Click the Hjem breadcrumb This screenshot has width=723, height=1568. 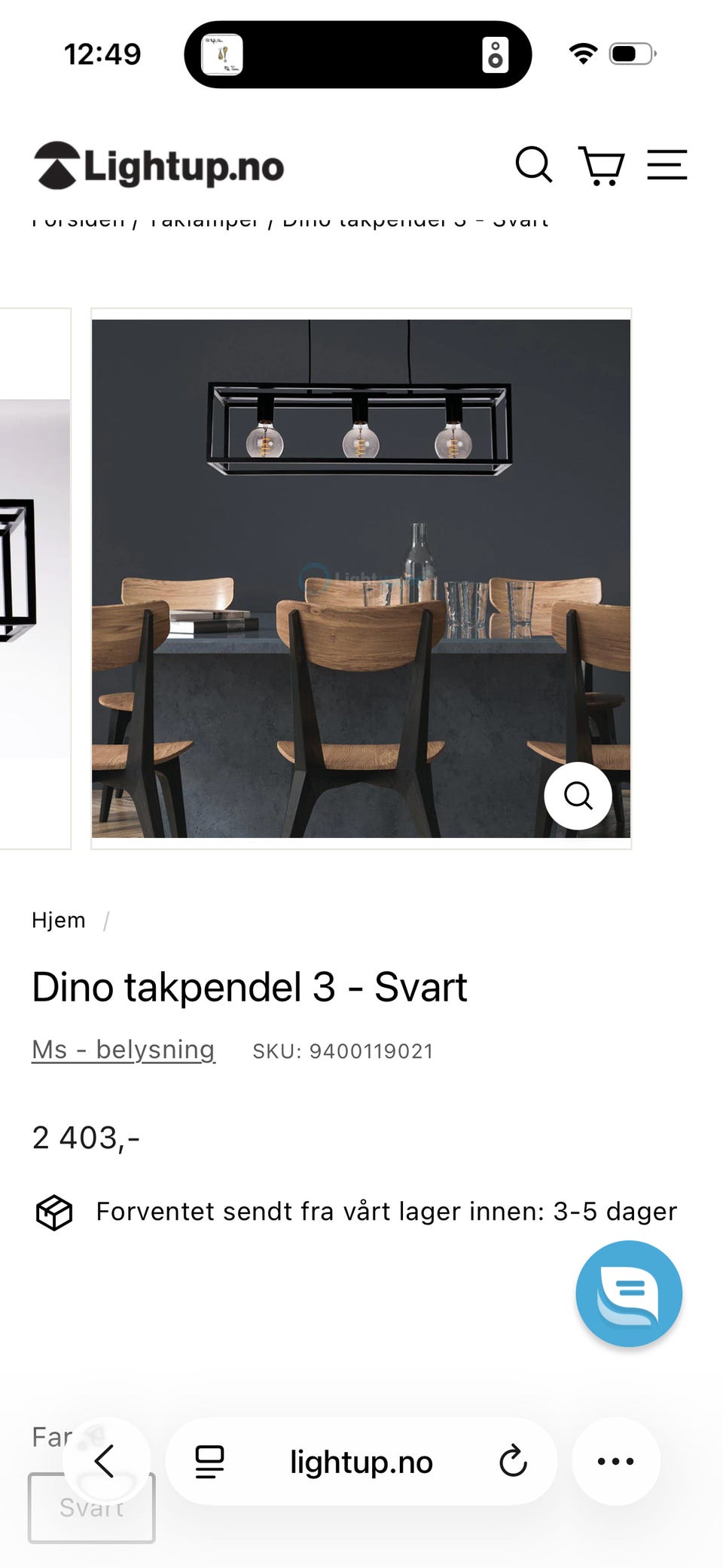[59, 919]
